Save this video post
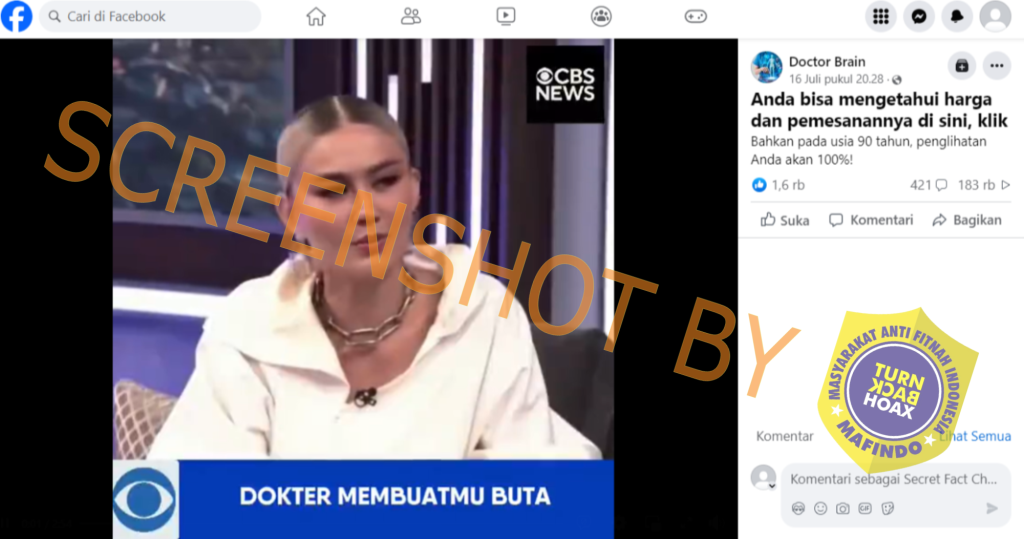The image size is (1024, 539). [961, 66]
